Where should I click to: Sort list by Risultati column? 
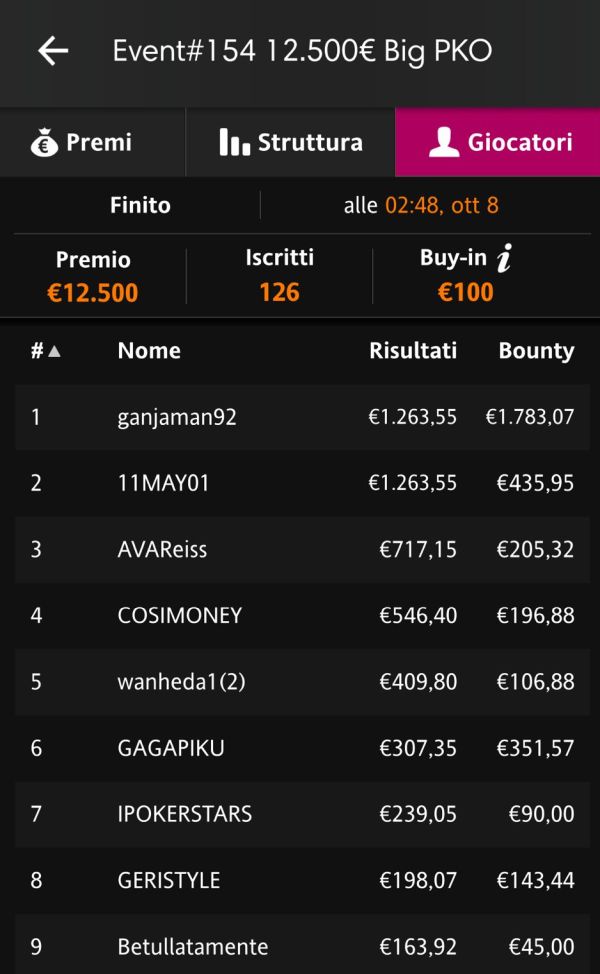pyautogui.click(x=413, y=351)
